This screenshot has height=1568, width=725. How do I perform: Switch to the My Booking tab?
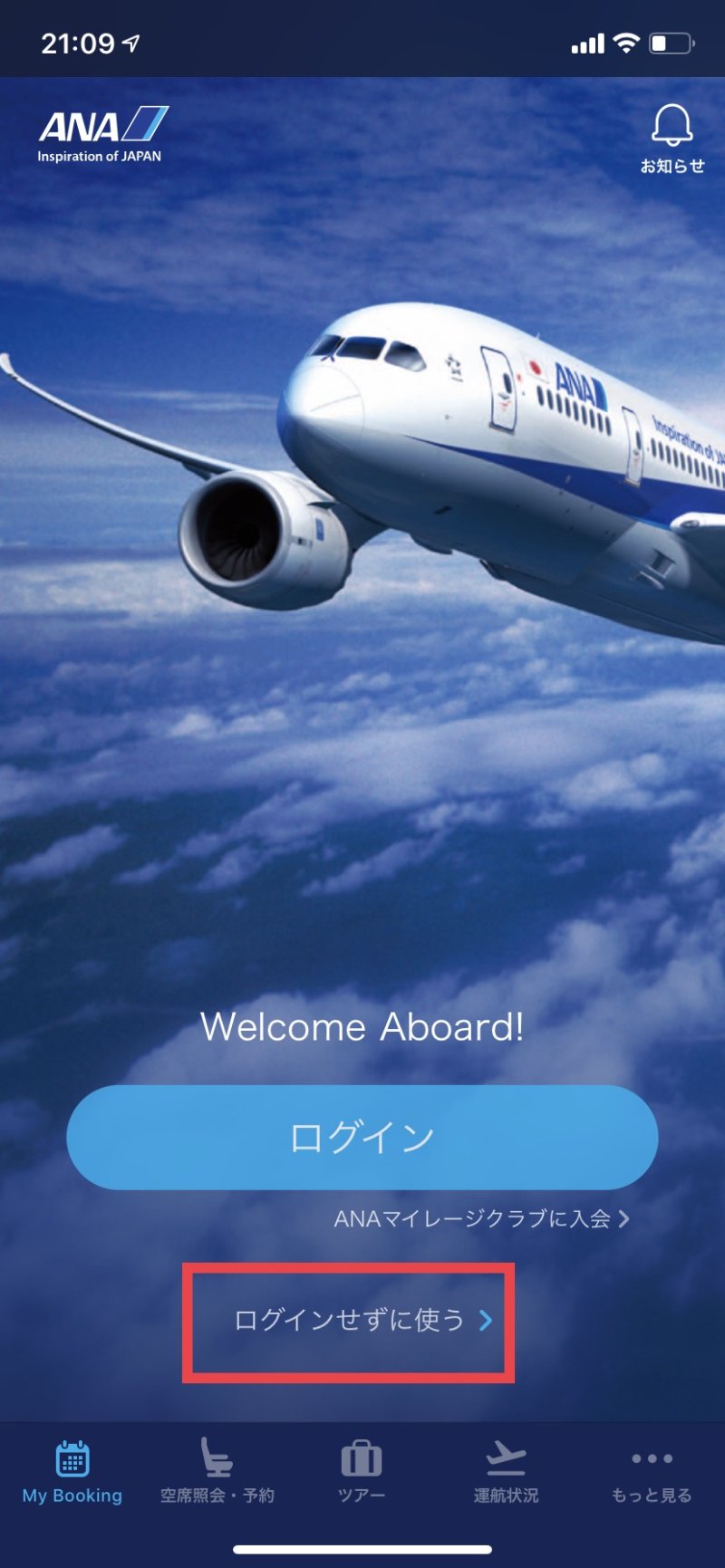click(x=72, y=1472)
